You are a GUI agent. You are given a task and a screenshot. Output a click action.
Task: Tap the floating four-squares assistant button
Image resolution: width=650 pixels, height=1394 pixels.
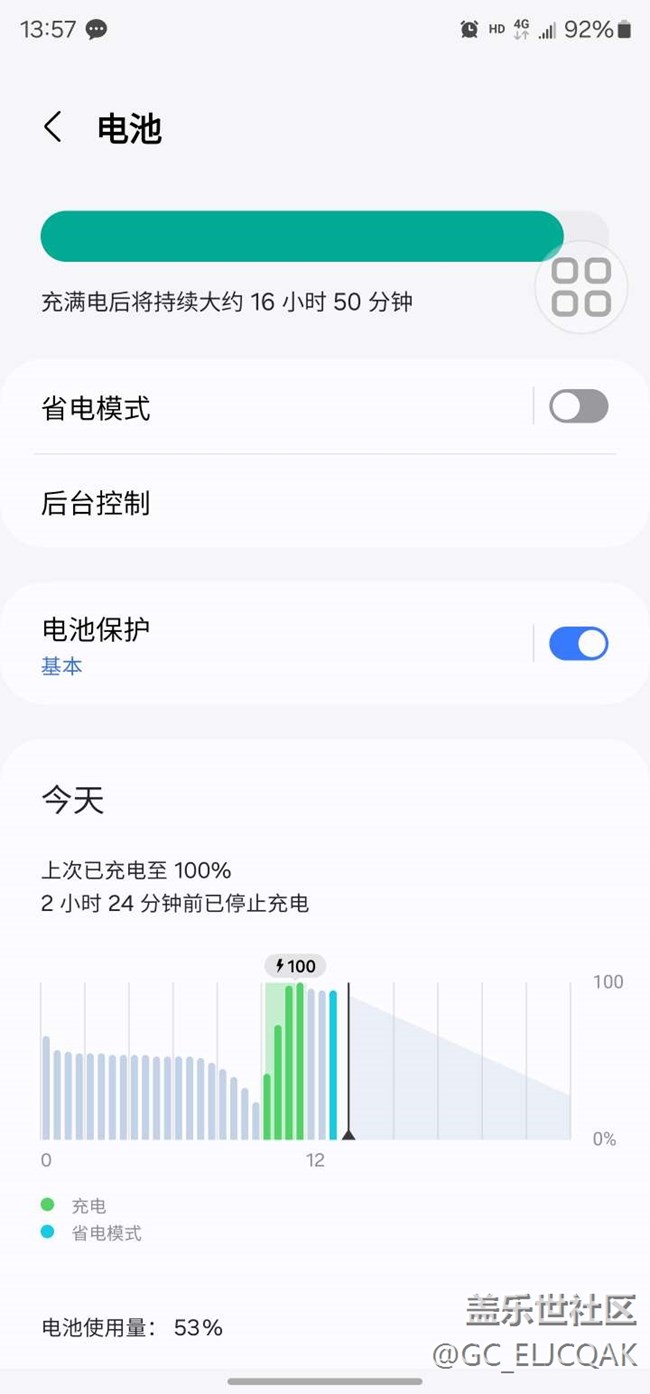(582, 287)
